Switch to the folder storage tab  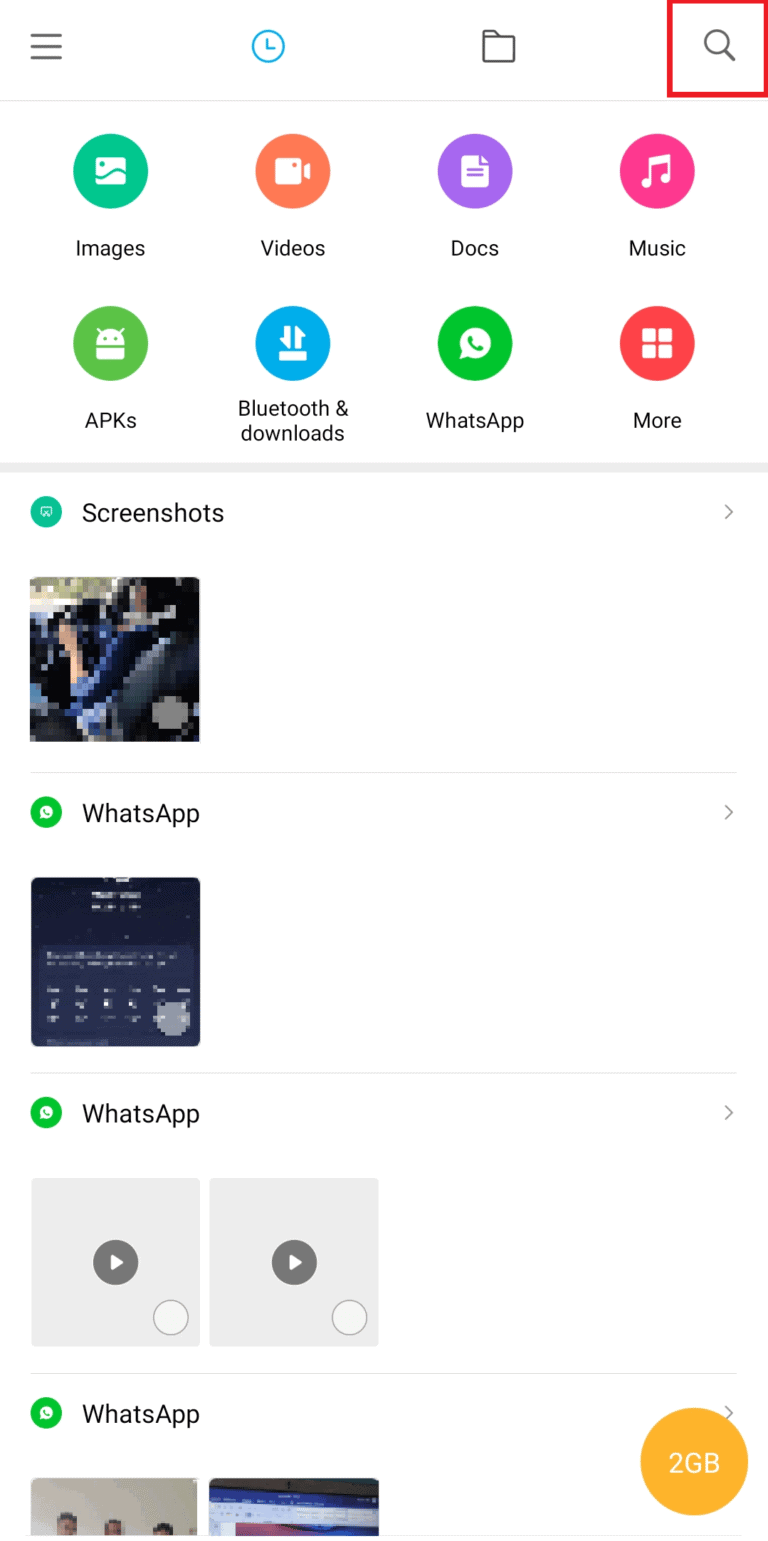click(x=498, y=47)
